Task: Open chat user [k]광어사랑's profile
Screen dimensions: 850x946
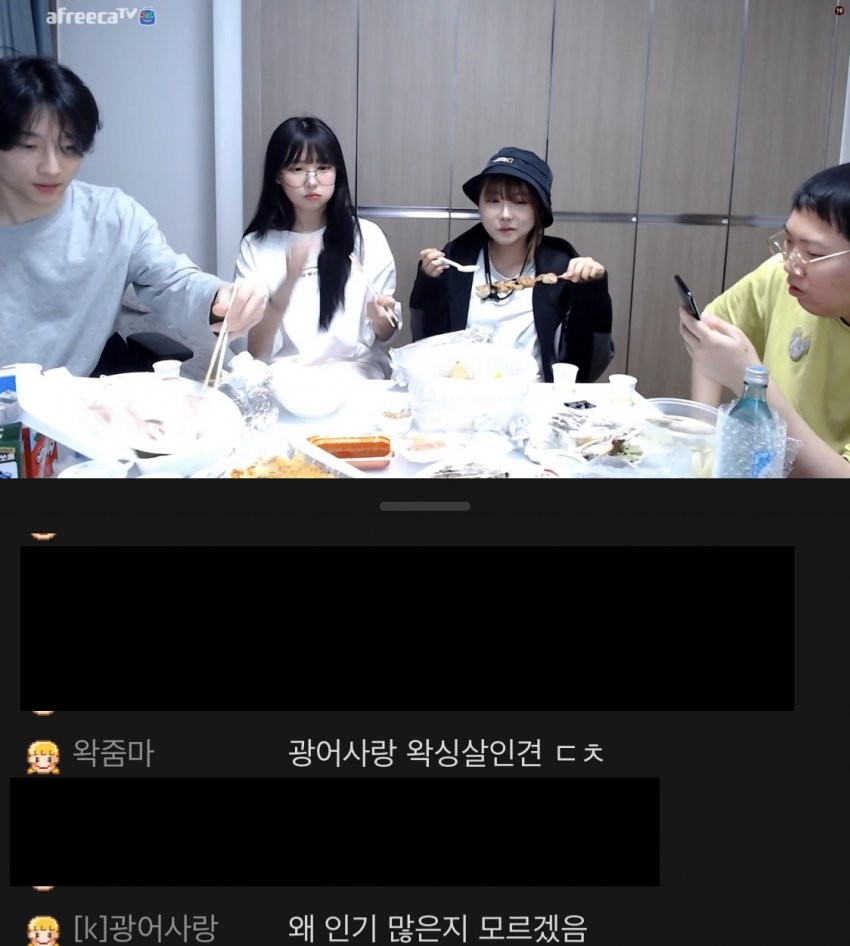Action: tap(144, 928)
